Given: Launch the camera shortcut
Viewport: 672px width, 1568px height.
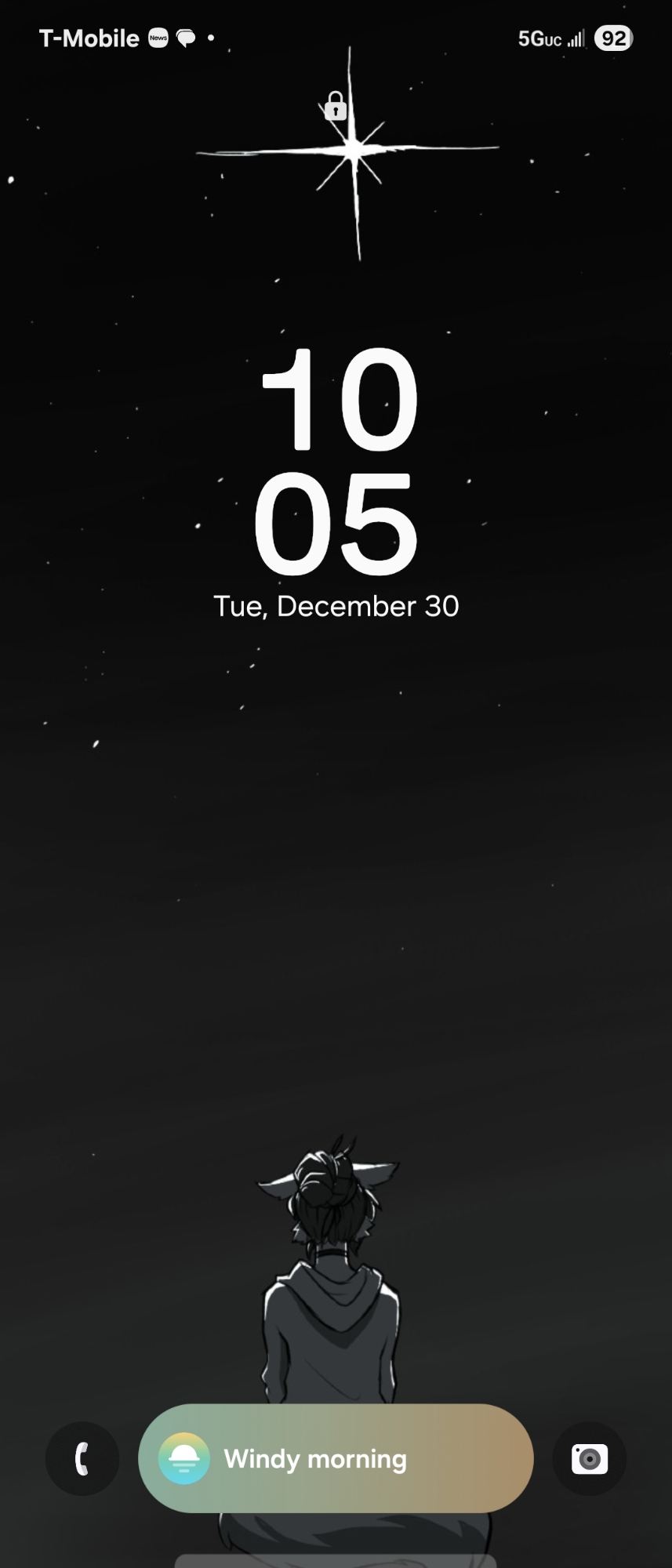Looking at the screenshot, I should 590,1459.
